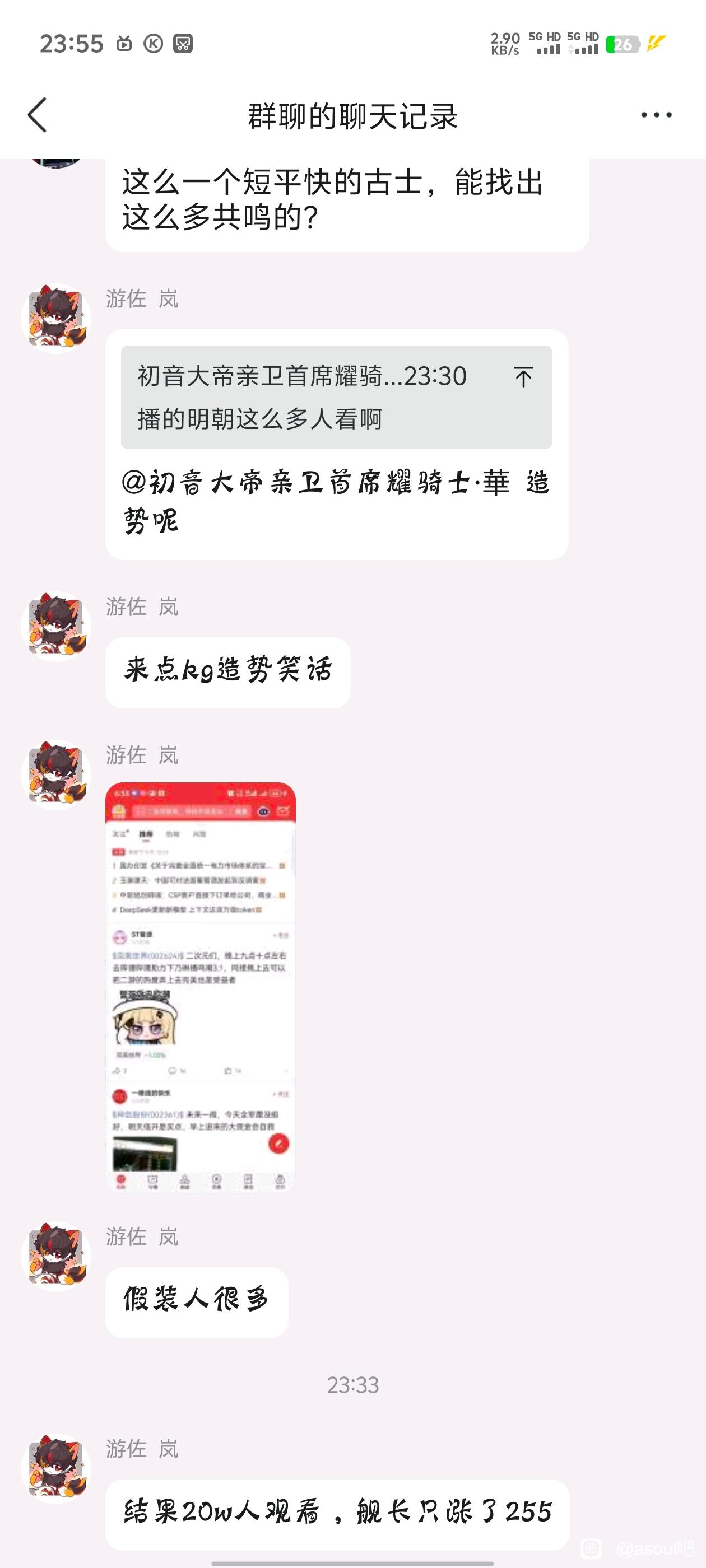Open the three-dot overflow menu
Image resolution: width=706 pixels, height=1568 pixels.
(656, 115)
